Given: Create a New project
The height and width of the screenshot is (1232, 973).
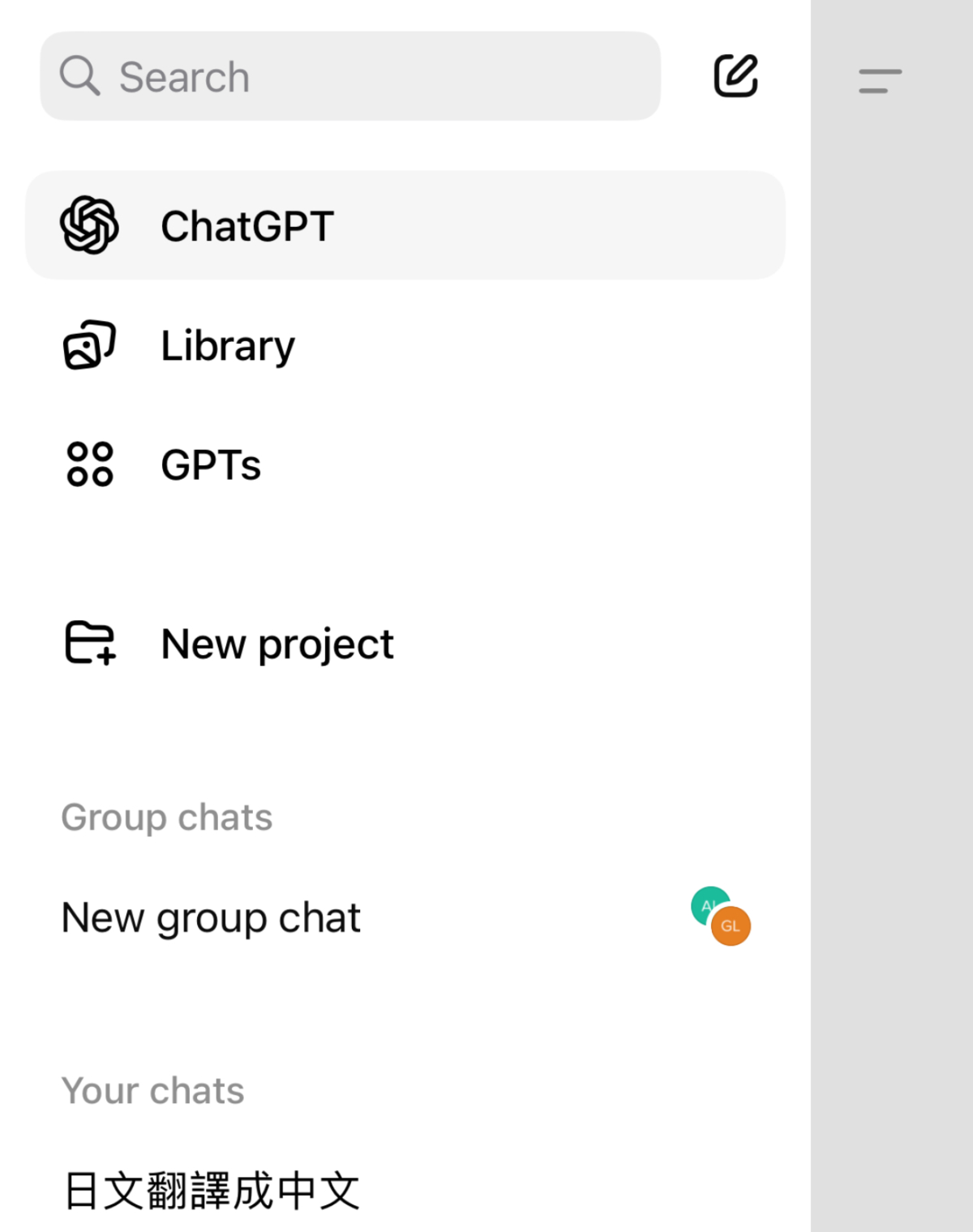Looking at the screenshot, I should [276, 644].
